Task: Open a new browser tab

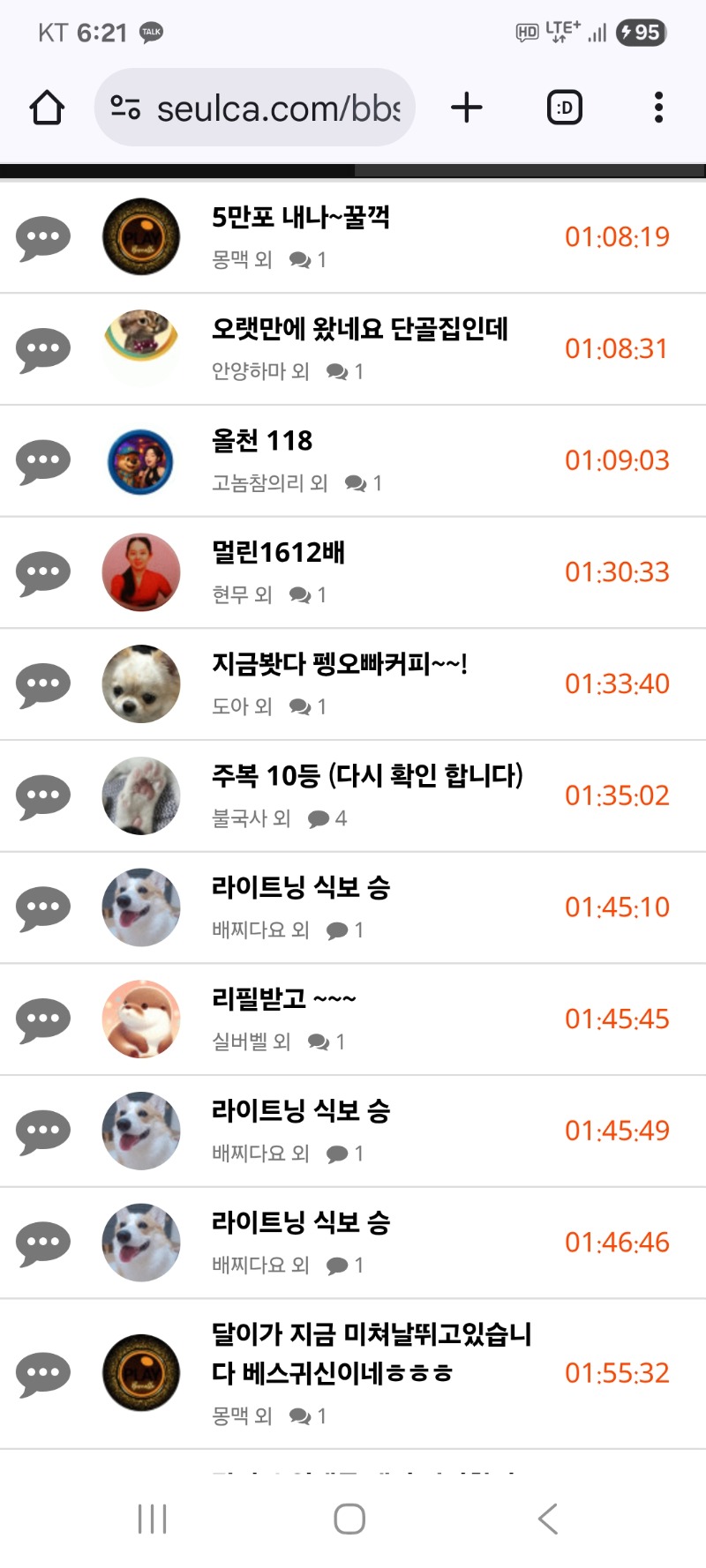Action: click(467, 108)
